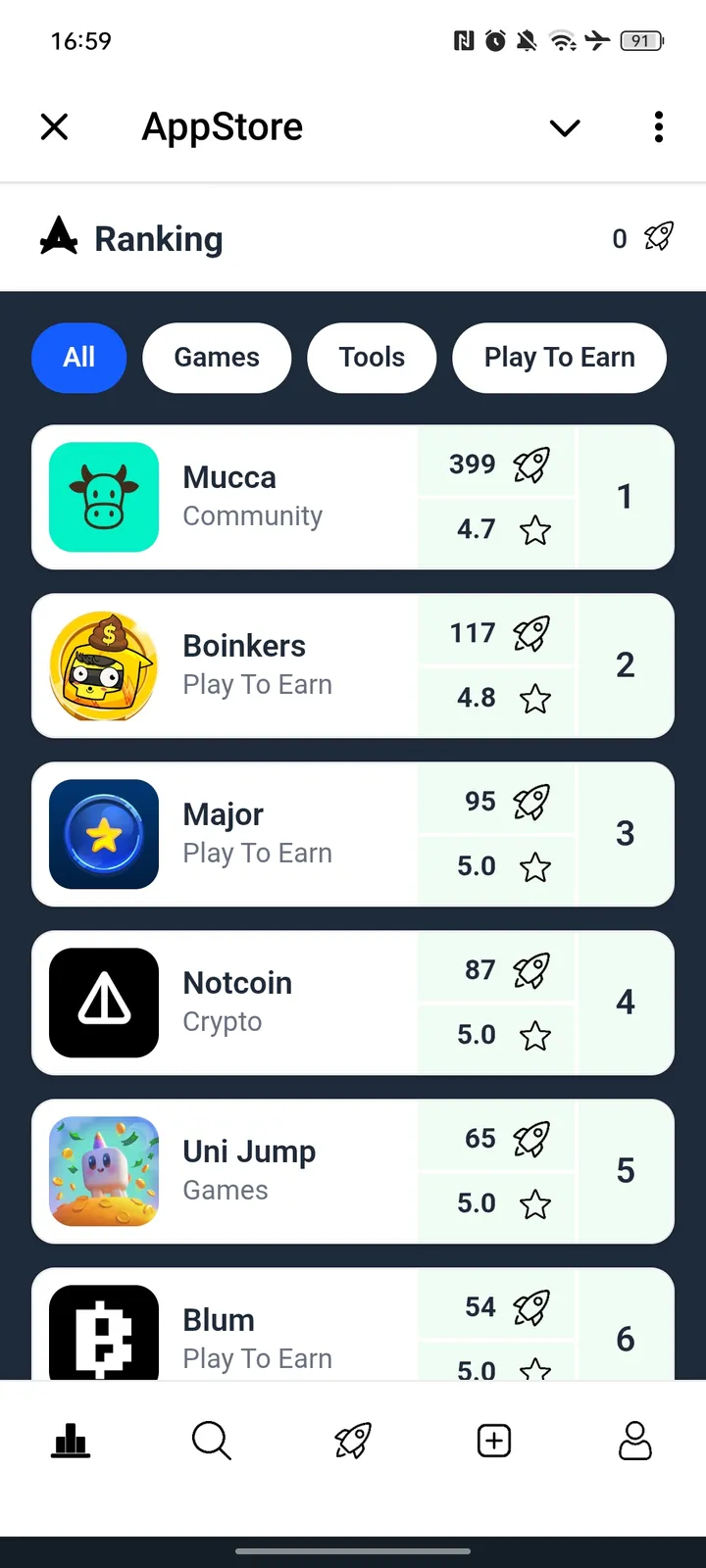Select the Tools category tab

tap(372, 358)
